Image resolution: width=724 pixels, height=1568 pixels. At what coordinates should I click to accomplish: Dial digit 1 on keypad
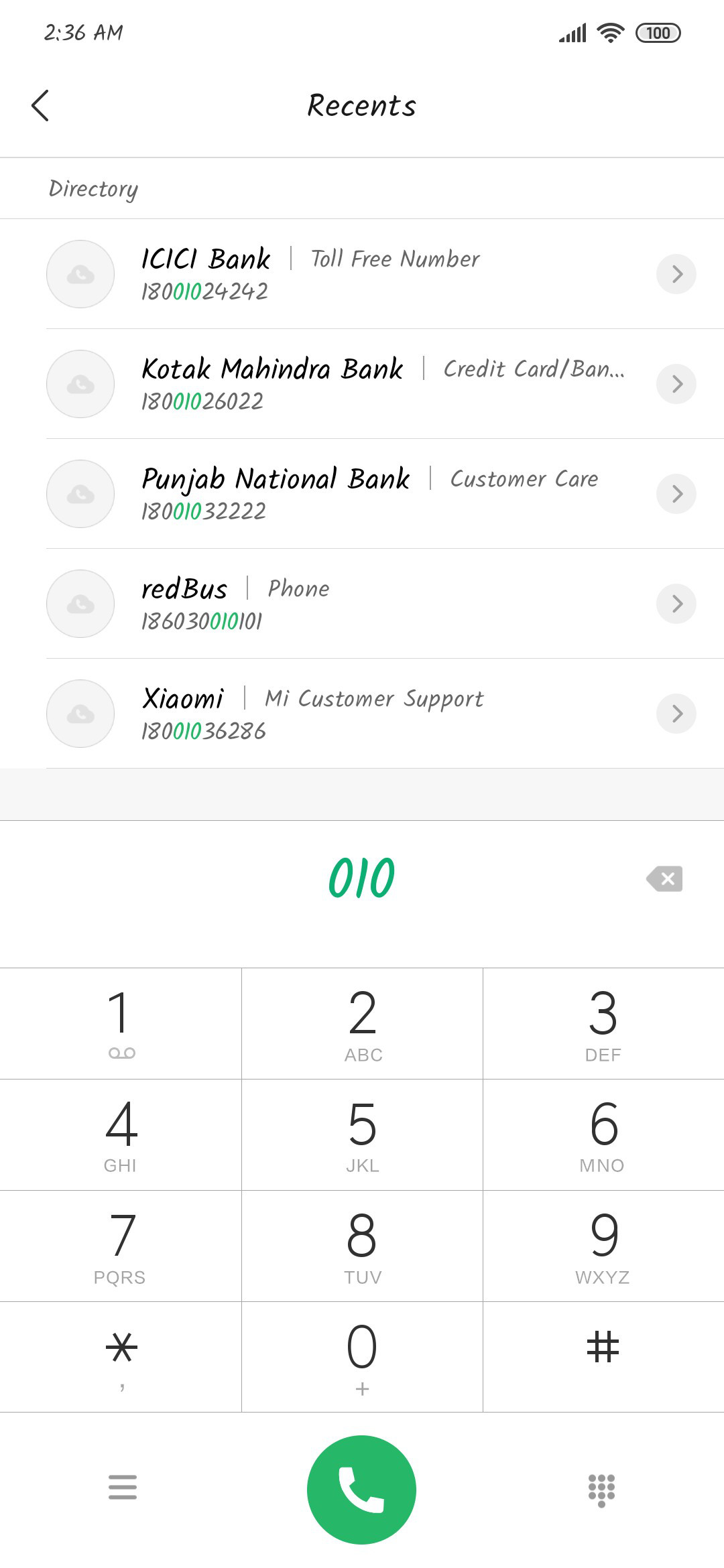click(x=121, y=1024)
